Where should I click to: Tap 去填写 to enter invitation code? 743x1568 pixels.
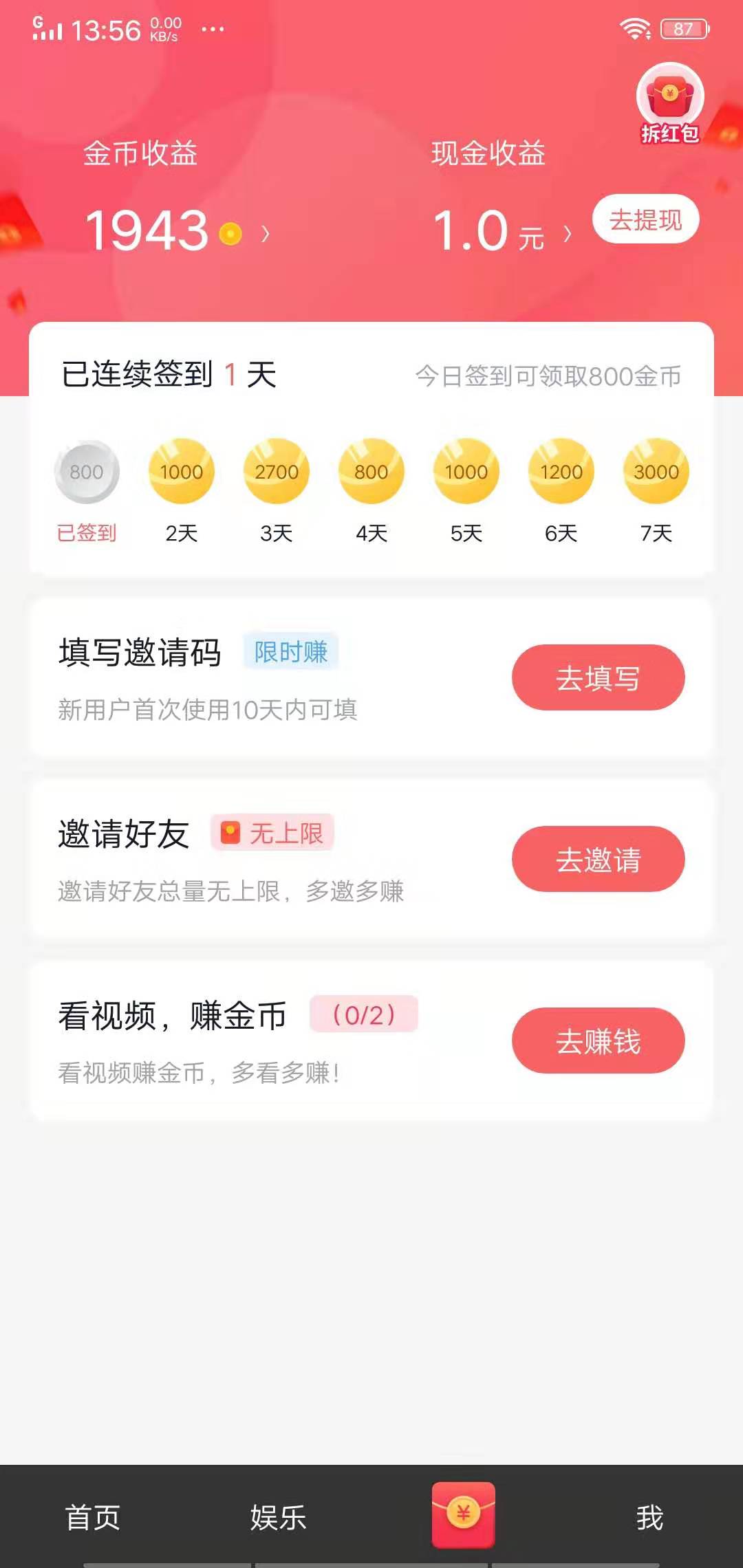(x=598, y=677)
